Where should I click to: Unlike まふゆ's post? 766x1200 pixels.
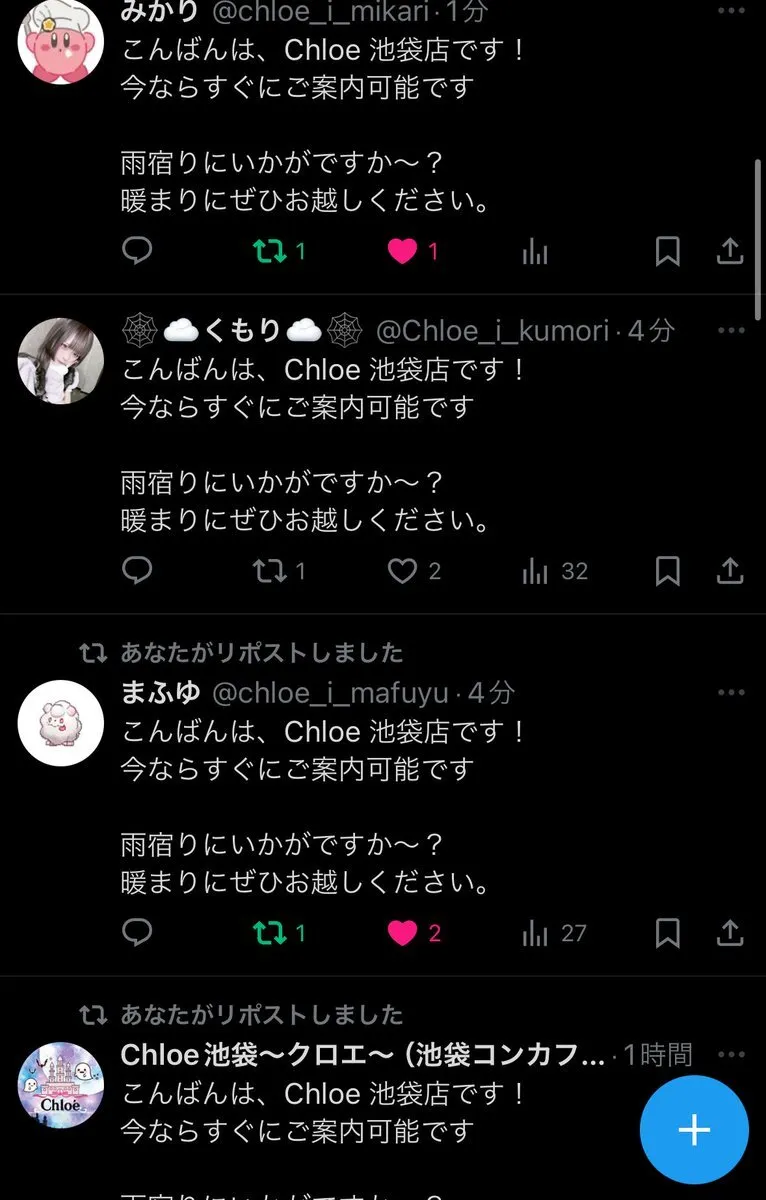click(x=402, y=933)
